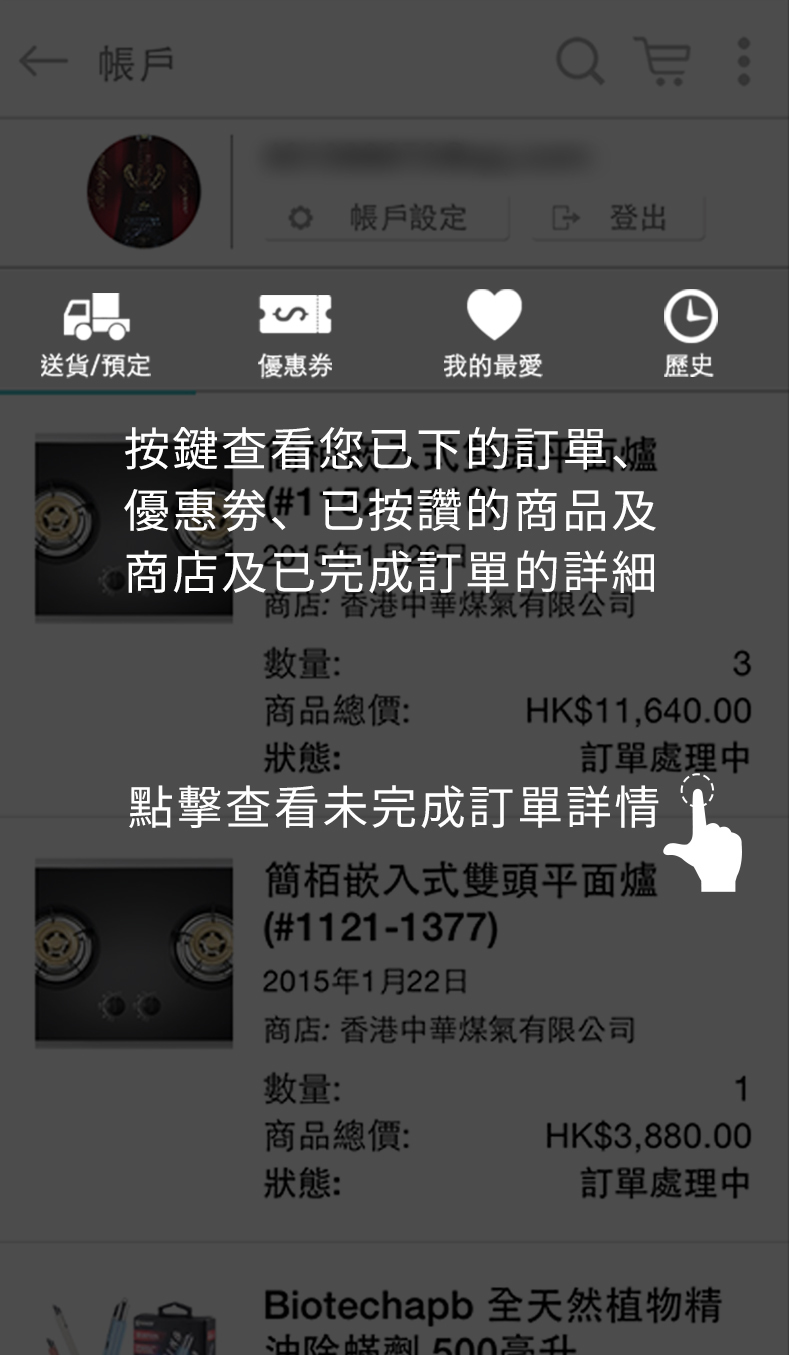The height and width of the screenshot is (1355, 789).
Task: Switch to the 歷史 tab
Action: click(689, 340)
